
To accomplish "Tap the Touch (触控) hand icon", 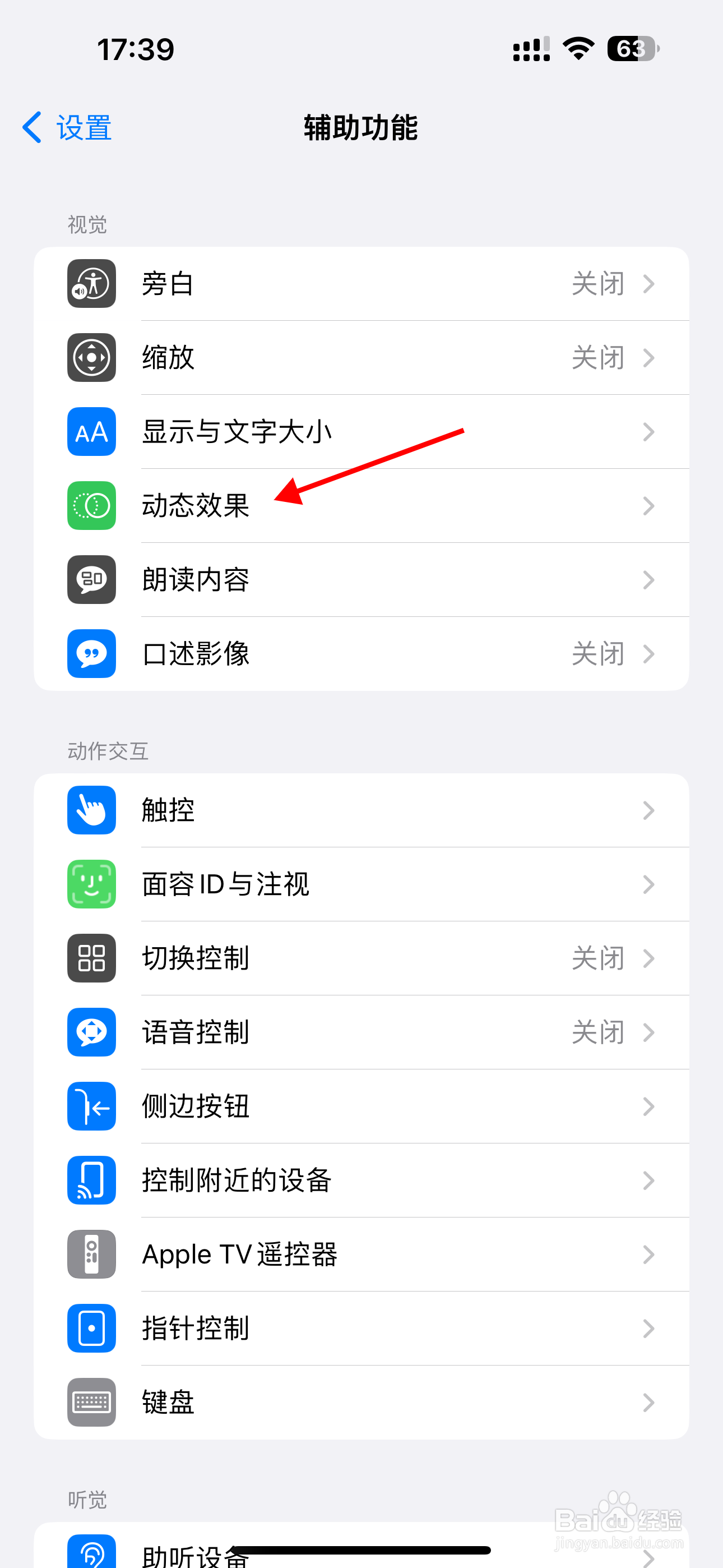I will (x=91, y=811).
